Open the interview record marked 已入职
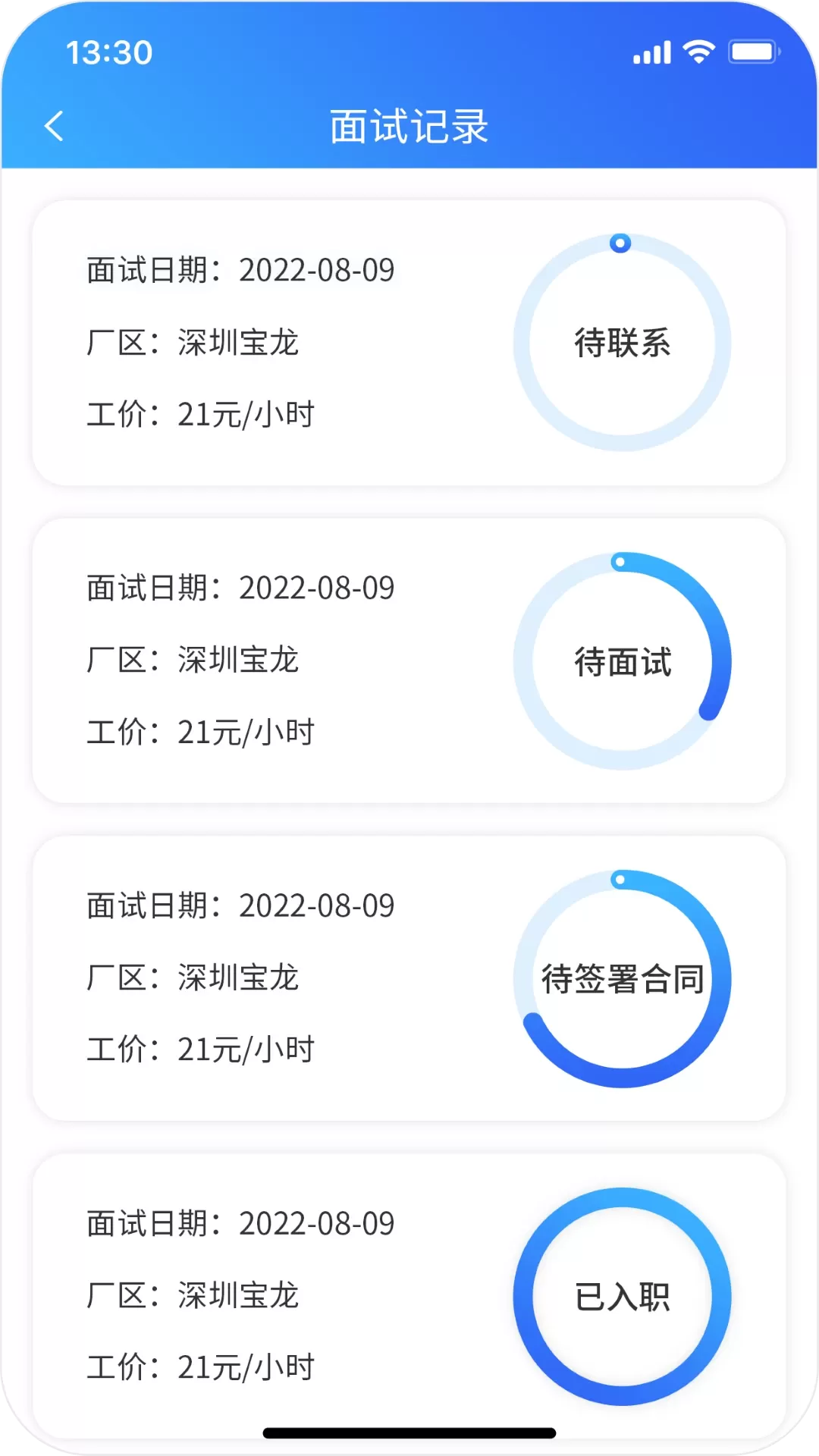The height and width of the screenshot is (1456, 819). coord(409,1296)
